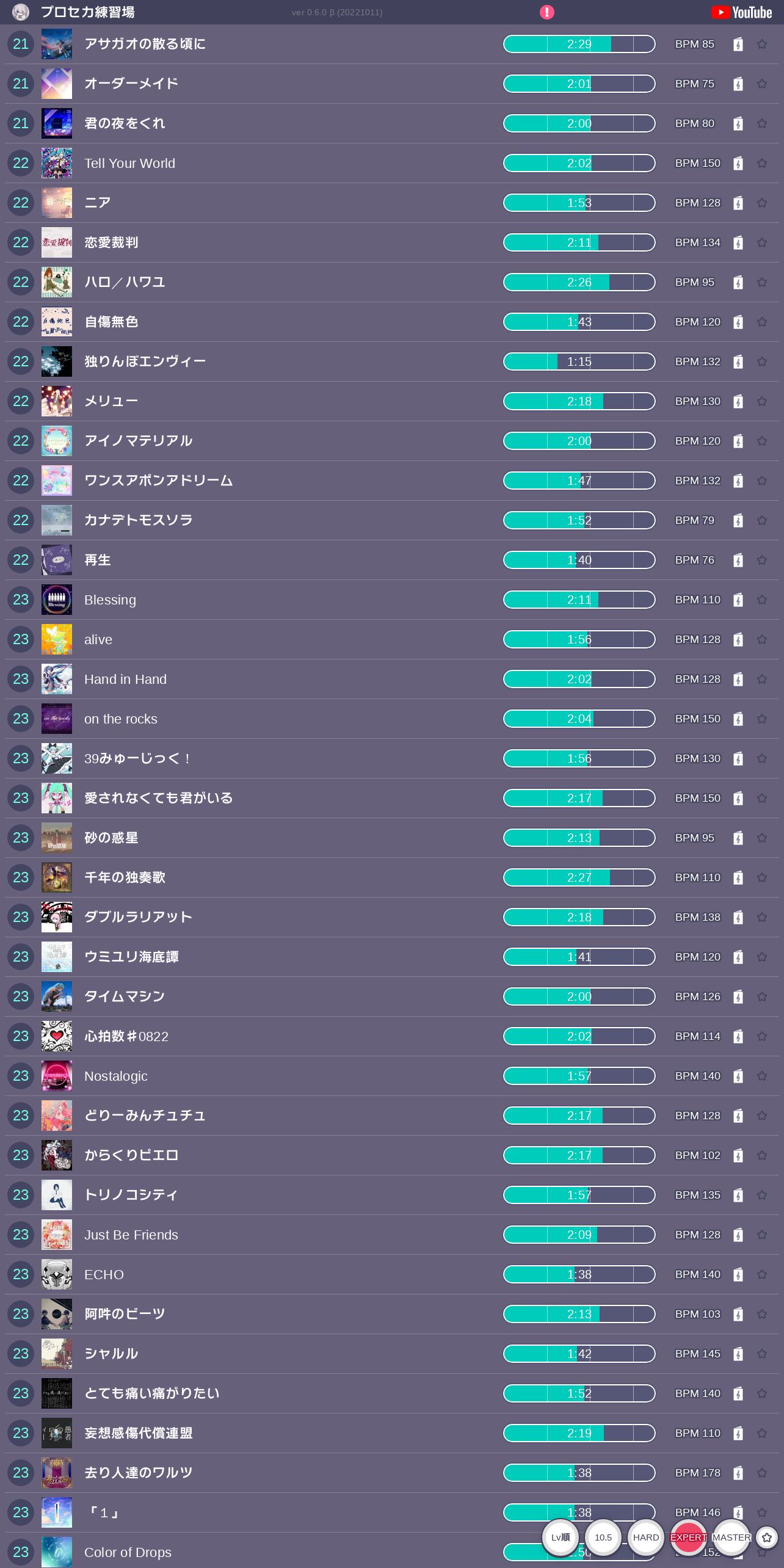The image size is (784, 1568).
Task: Tap the app avatar logo in header
Action: (x=21, y=12)
